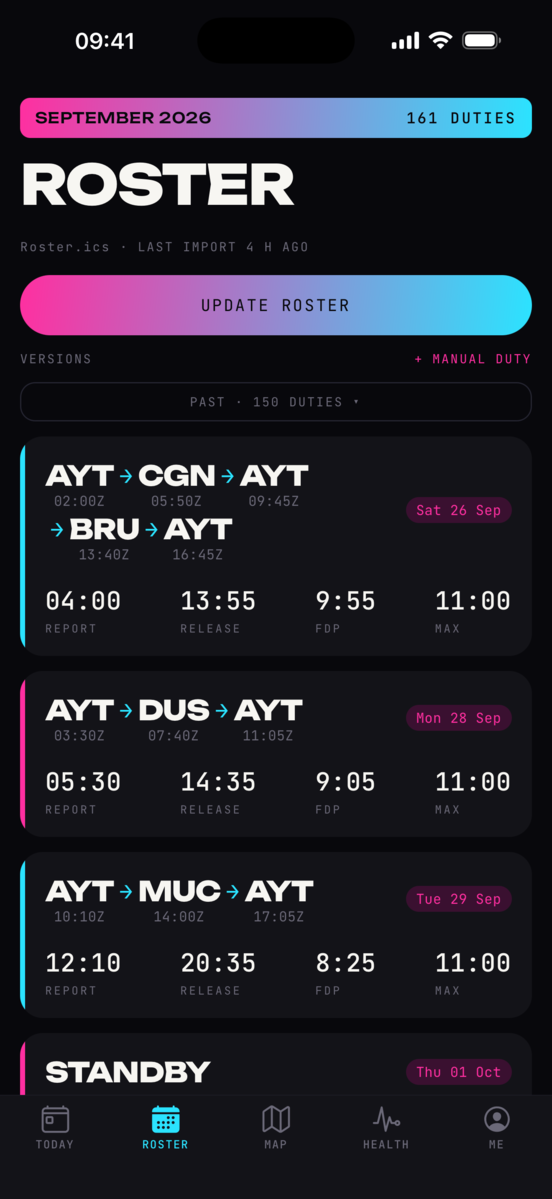Go to the Map tab

click(275, 1128)
